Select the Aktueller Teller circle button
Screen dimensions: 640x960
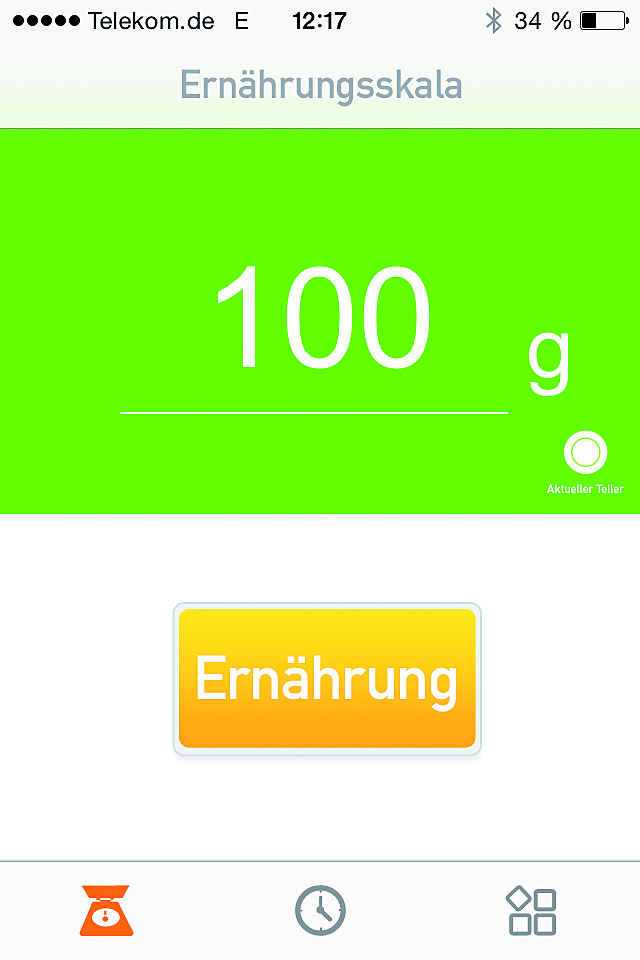click(x=585, y=453)
